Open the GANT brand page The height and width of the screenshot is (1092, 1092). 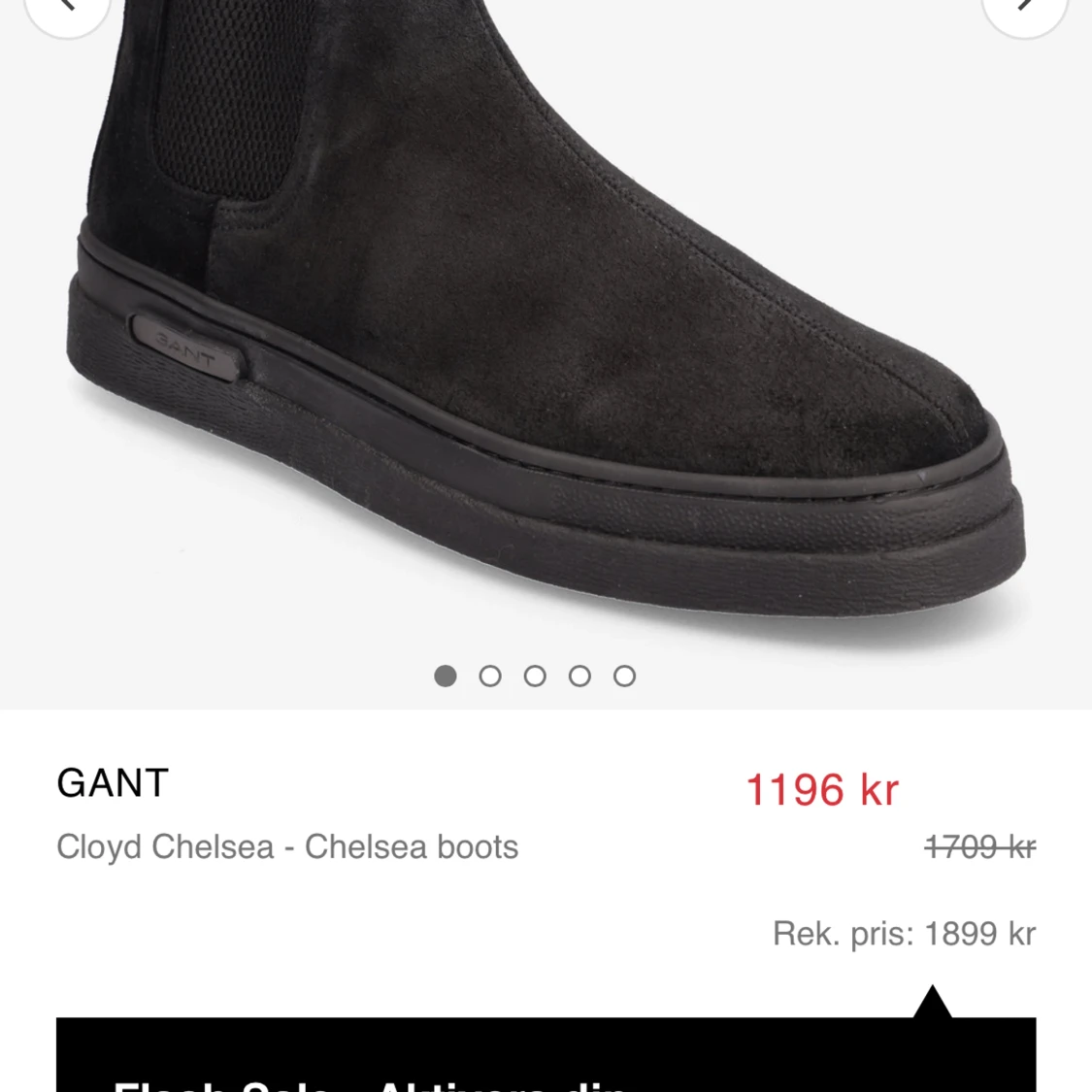113,783
